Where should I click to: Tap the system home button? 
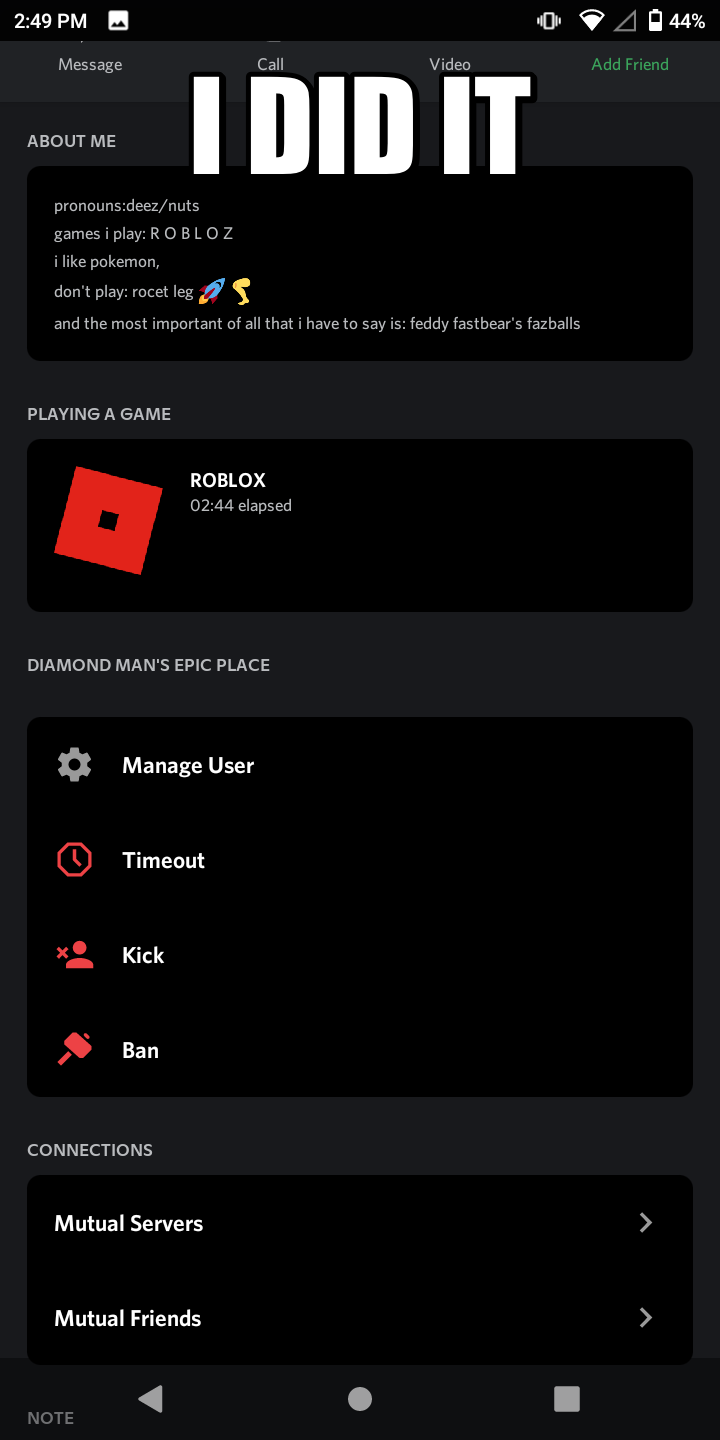(x=360, y=1398)
